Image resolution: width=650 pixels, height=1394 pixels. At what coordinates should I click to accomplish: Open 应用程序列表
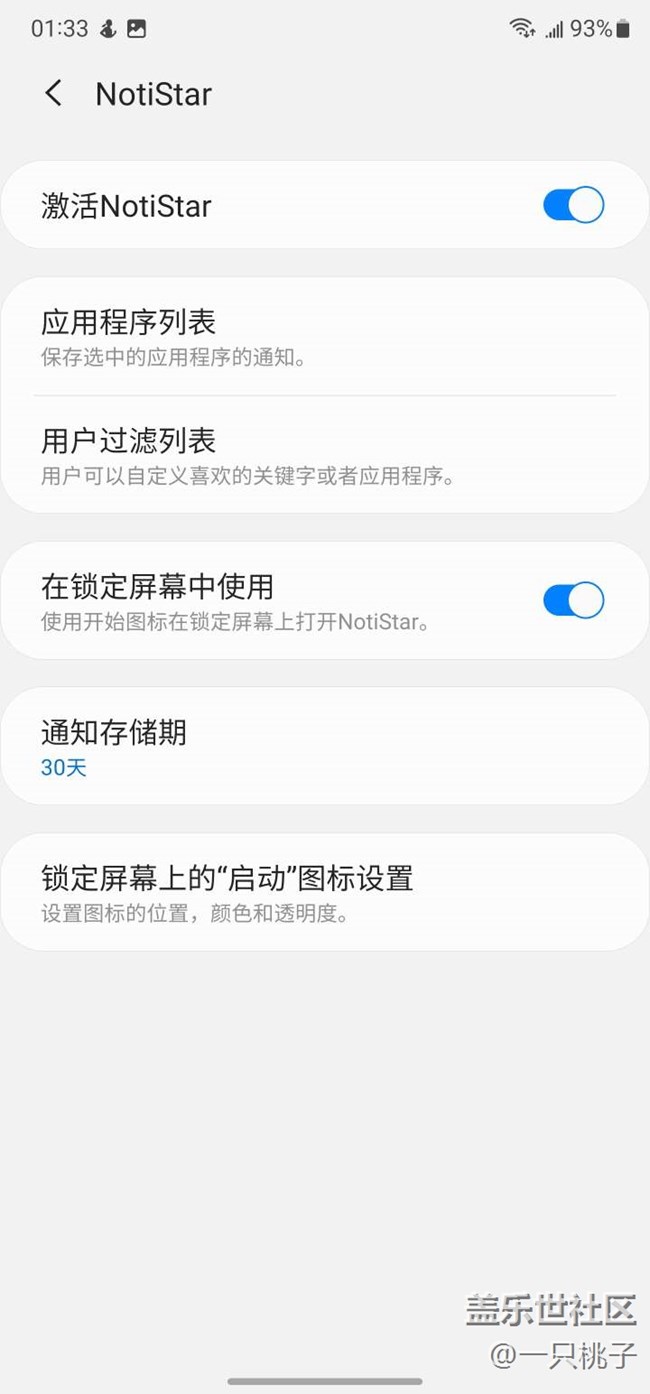[x=325, y=337]
